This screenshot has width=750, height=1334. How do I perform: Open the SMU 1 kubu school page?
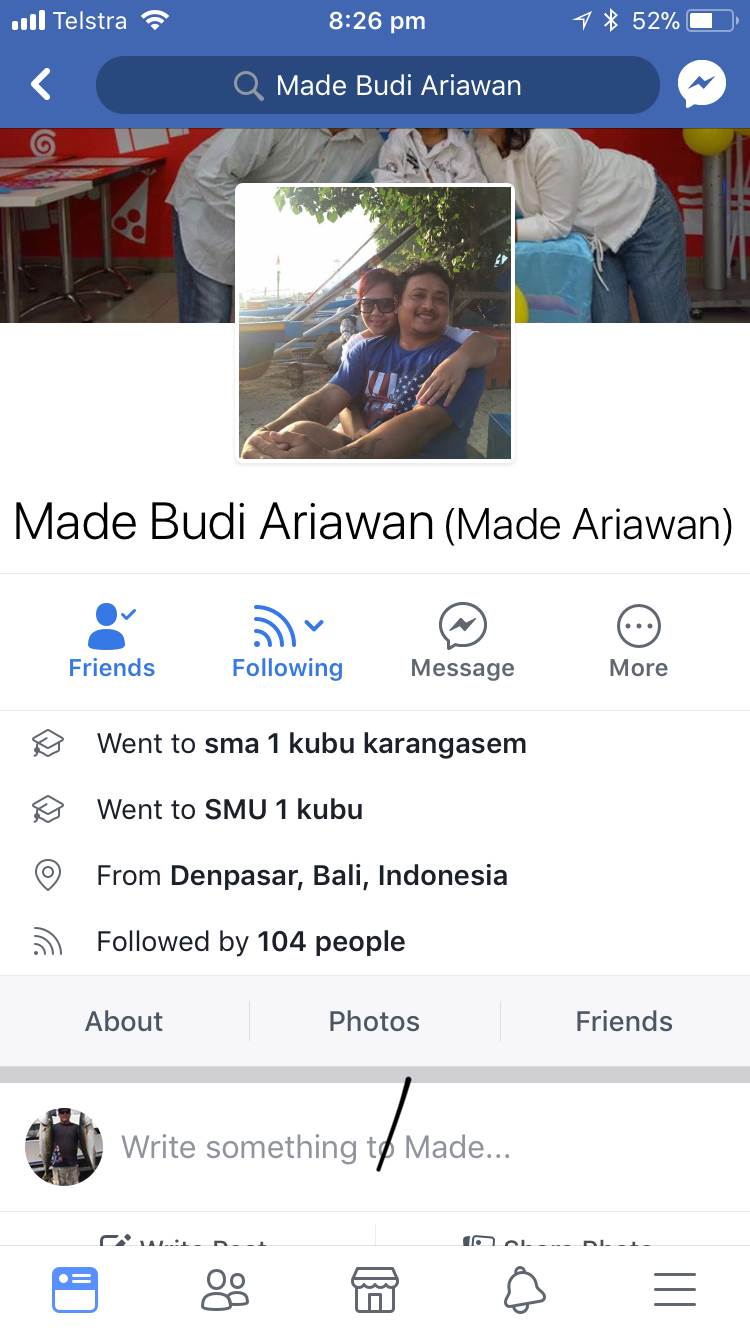(284, 810)
